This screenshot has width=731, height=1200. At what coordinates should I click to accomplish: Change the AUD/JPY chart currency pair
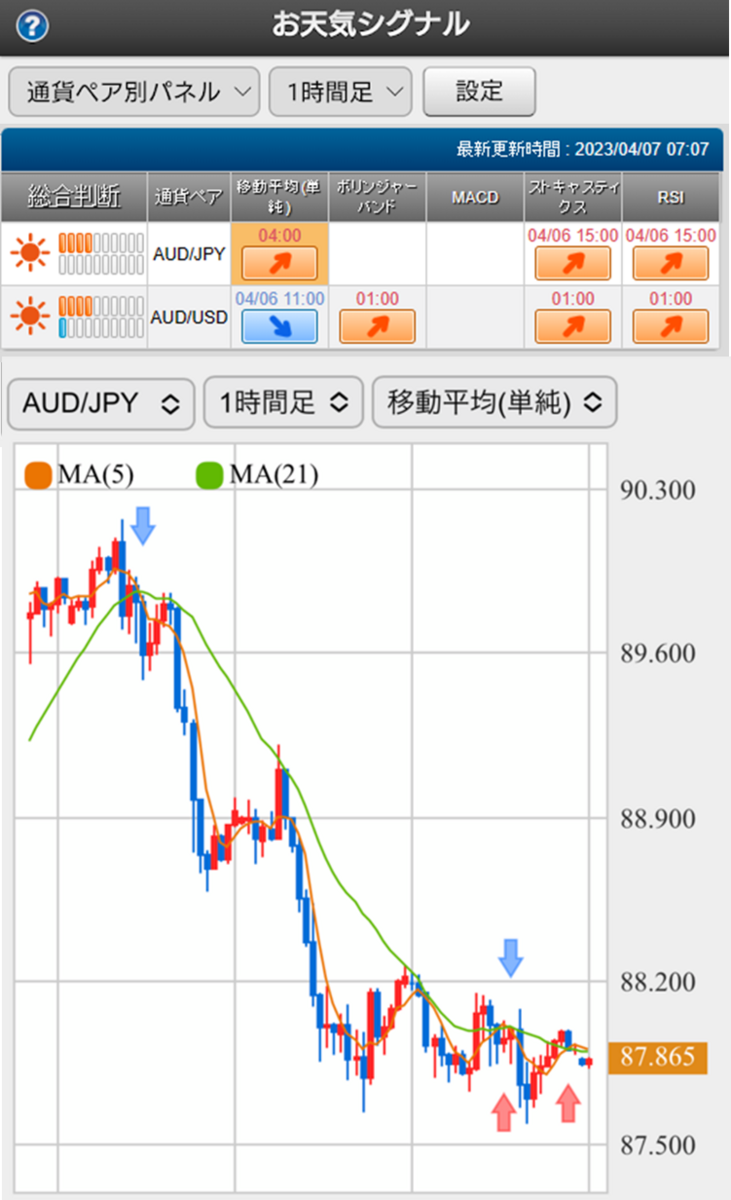coord(101,404)
